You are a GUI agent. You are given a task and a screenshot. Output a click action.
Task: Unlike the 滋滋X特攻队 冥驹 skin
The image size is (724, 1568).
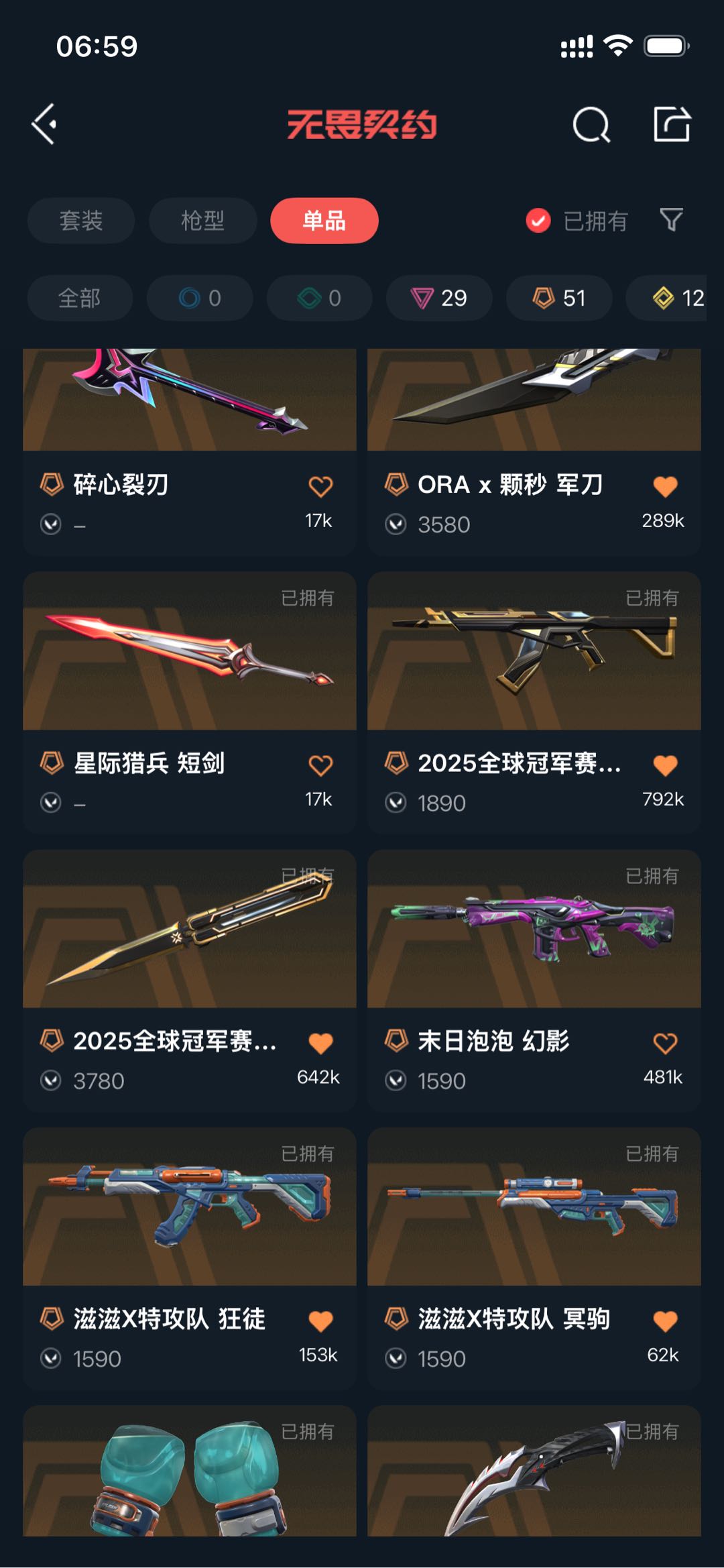point(665,1321)
